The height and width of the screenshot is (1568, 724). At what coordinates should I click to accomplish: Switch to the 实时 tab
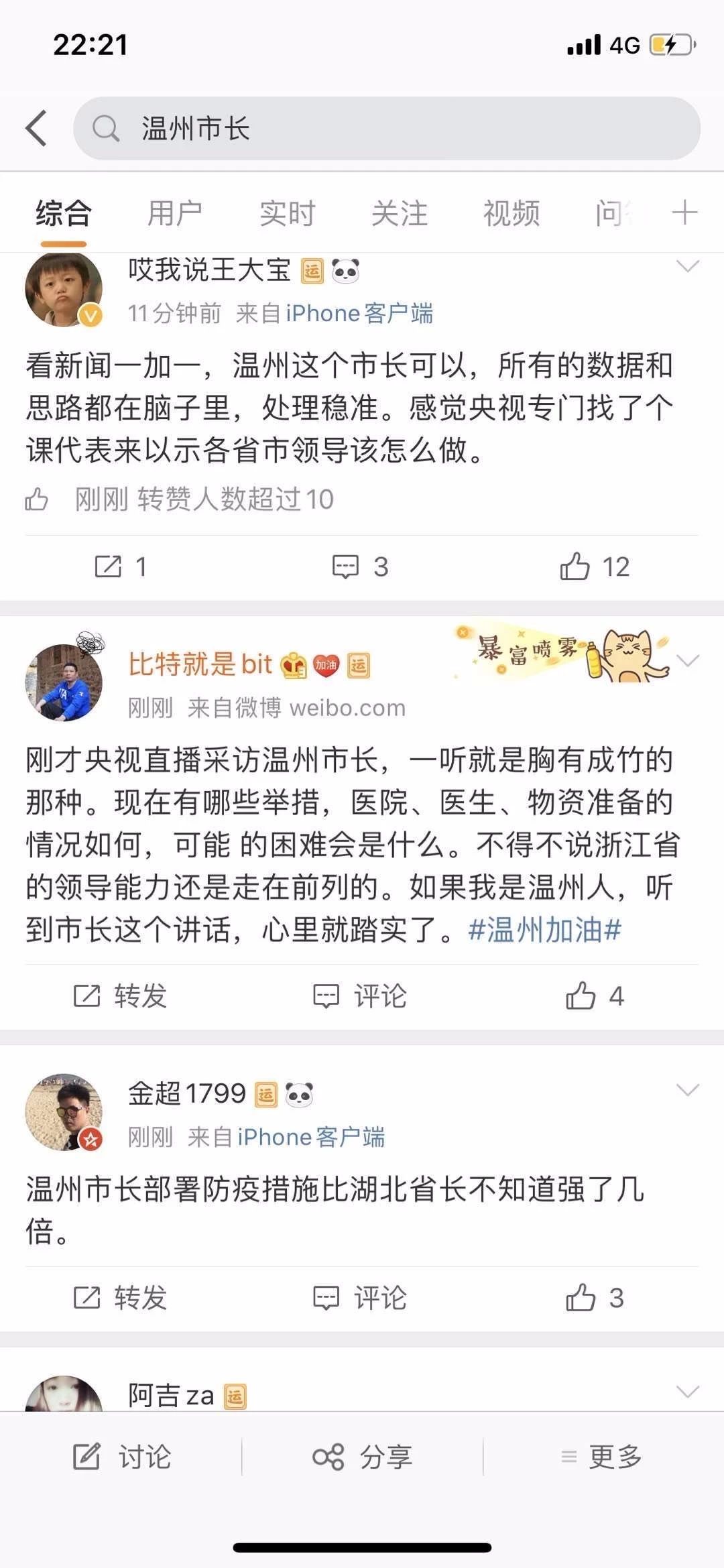click(287, 214)
